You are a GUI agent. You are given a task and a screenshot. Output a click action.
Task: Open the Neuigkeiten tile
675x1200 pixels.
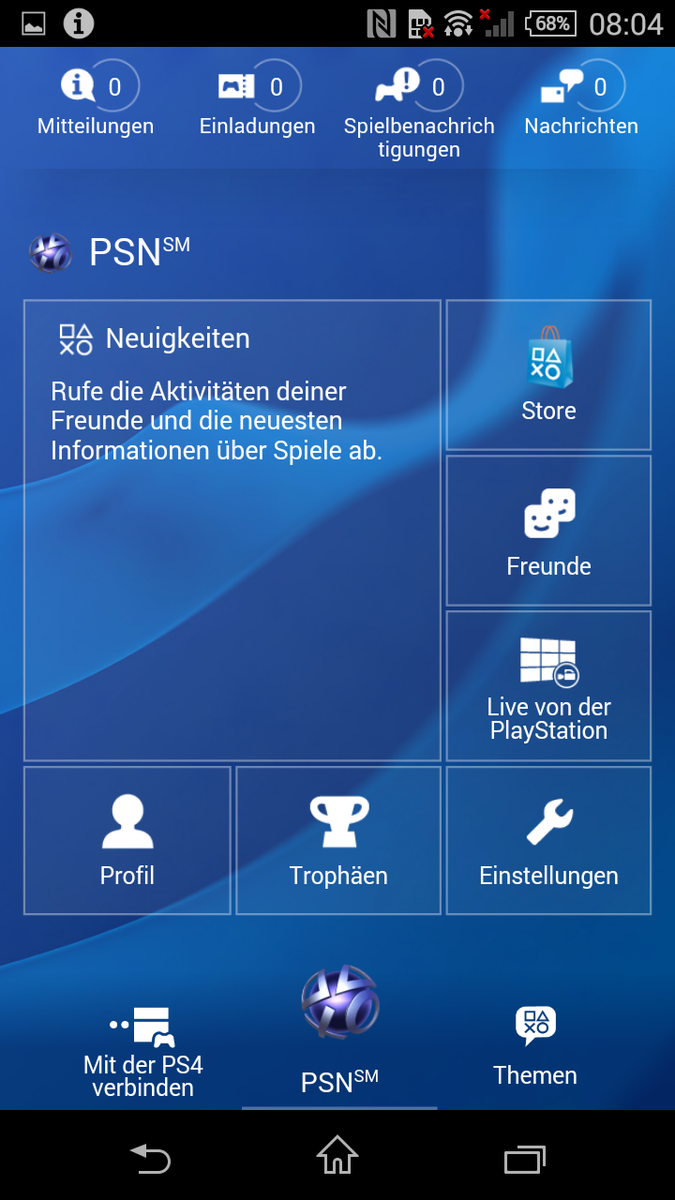(x=232, y=530)
